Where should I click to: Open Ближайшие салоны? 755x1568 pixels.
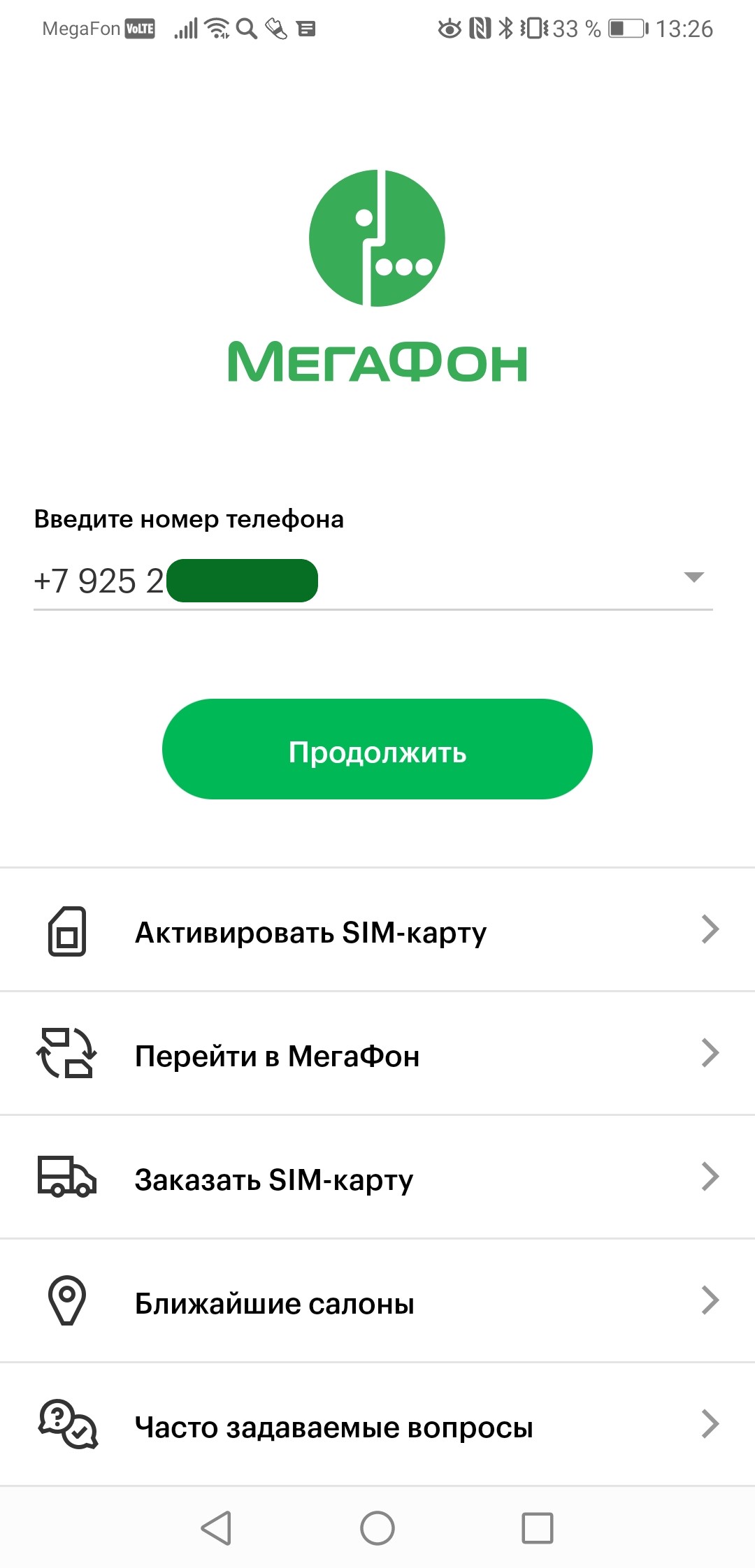(377, 1302)
